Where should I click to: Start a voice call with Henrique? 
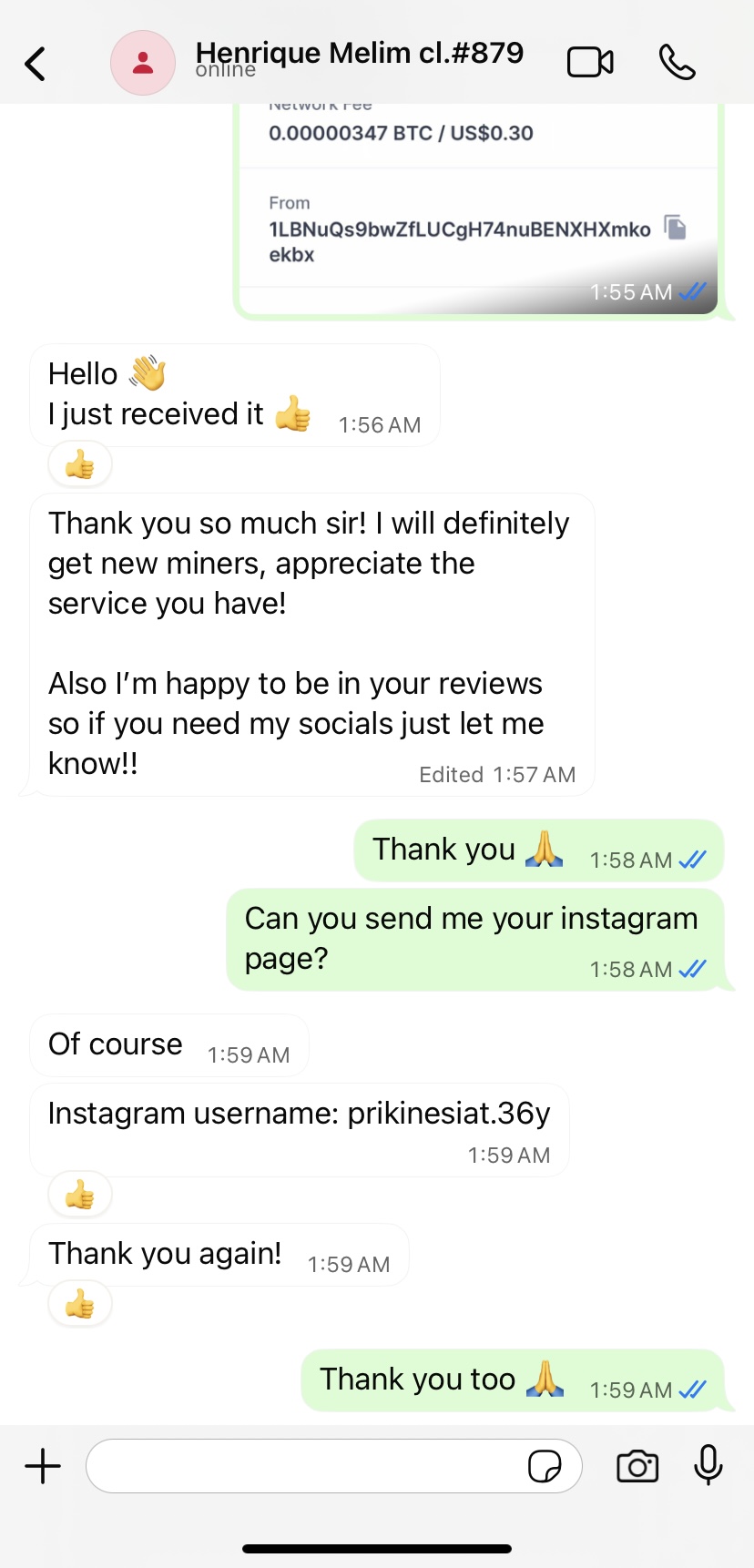[677, 63]
